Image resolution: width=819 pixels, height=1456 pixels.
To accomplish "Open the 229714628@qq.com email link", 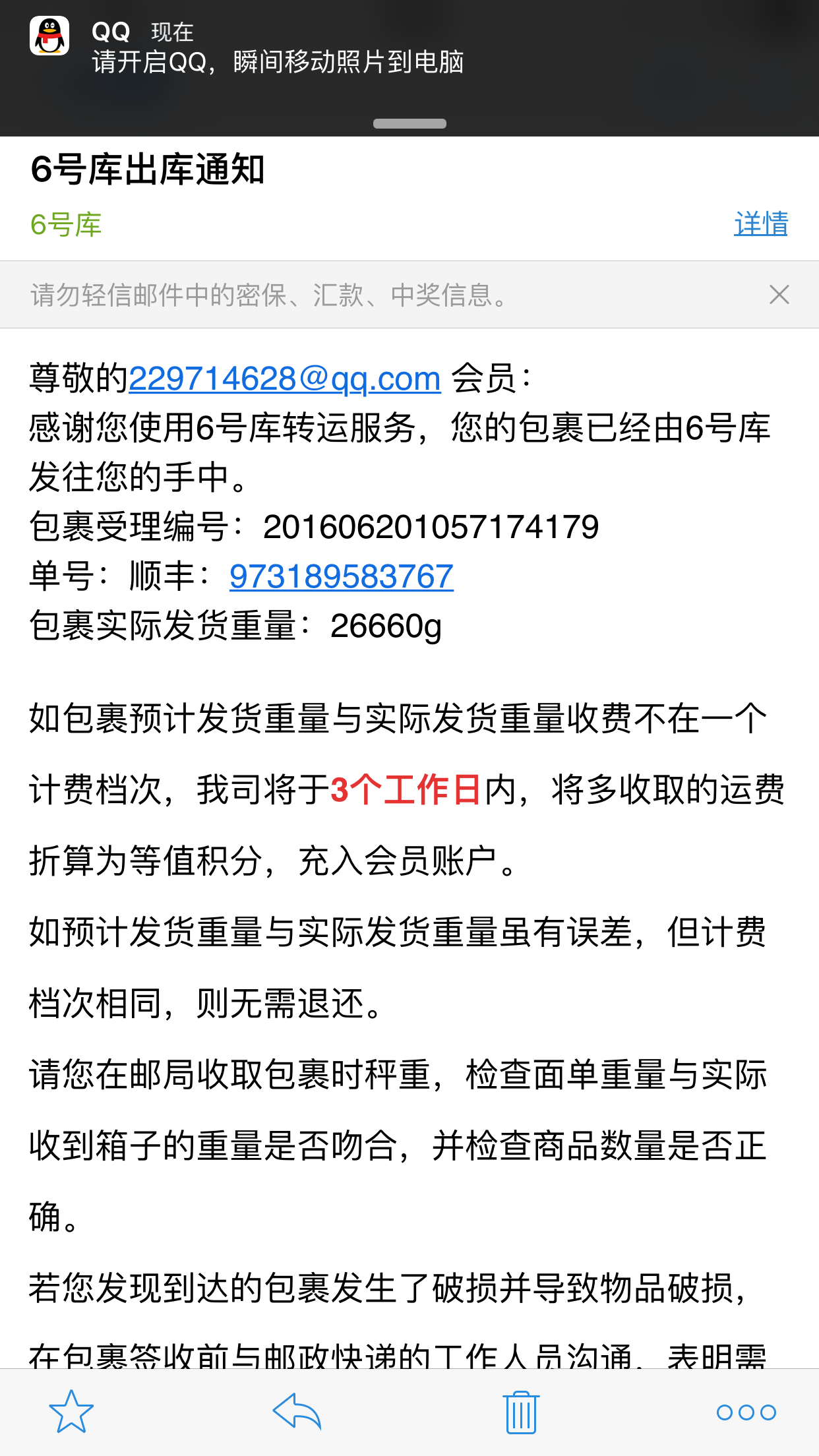I will (285, 379).
